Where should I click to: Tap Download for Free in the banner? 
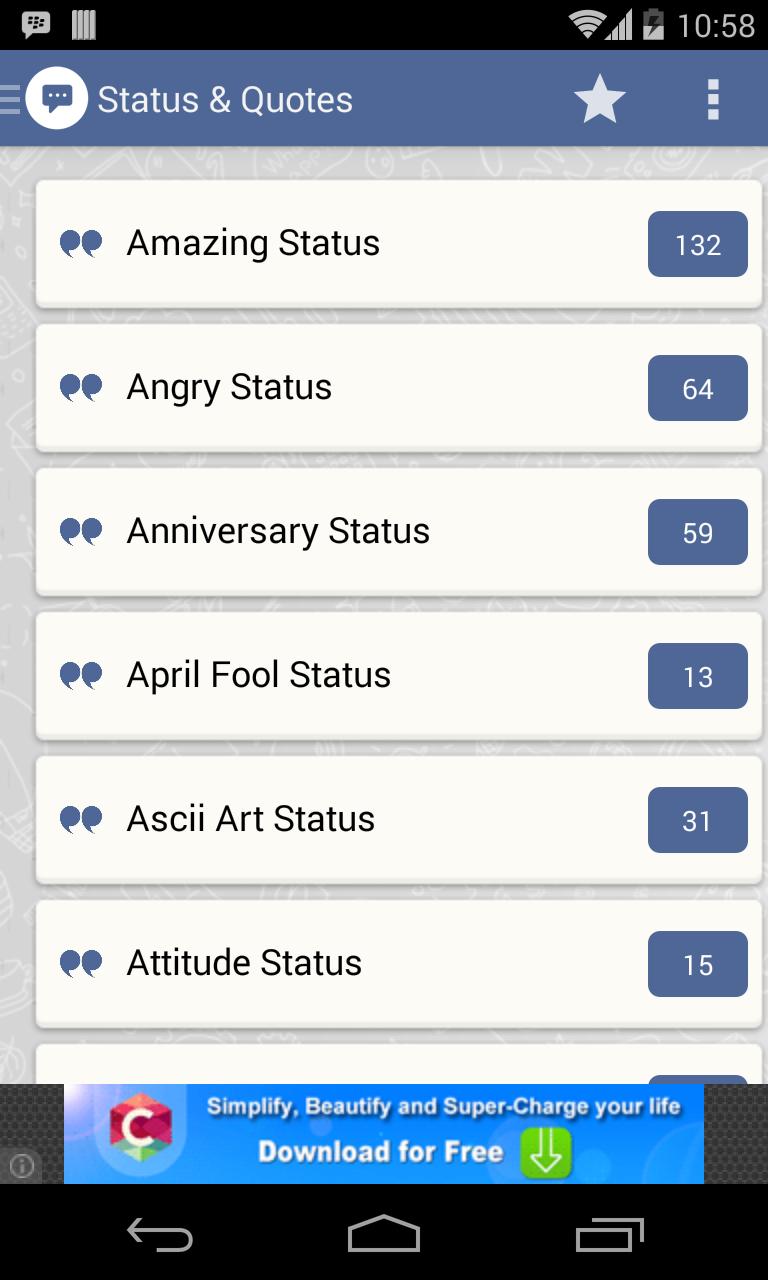(380, 1151)
